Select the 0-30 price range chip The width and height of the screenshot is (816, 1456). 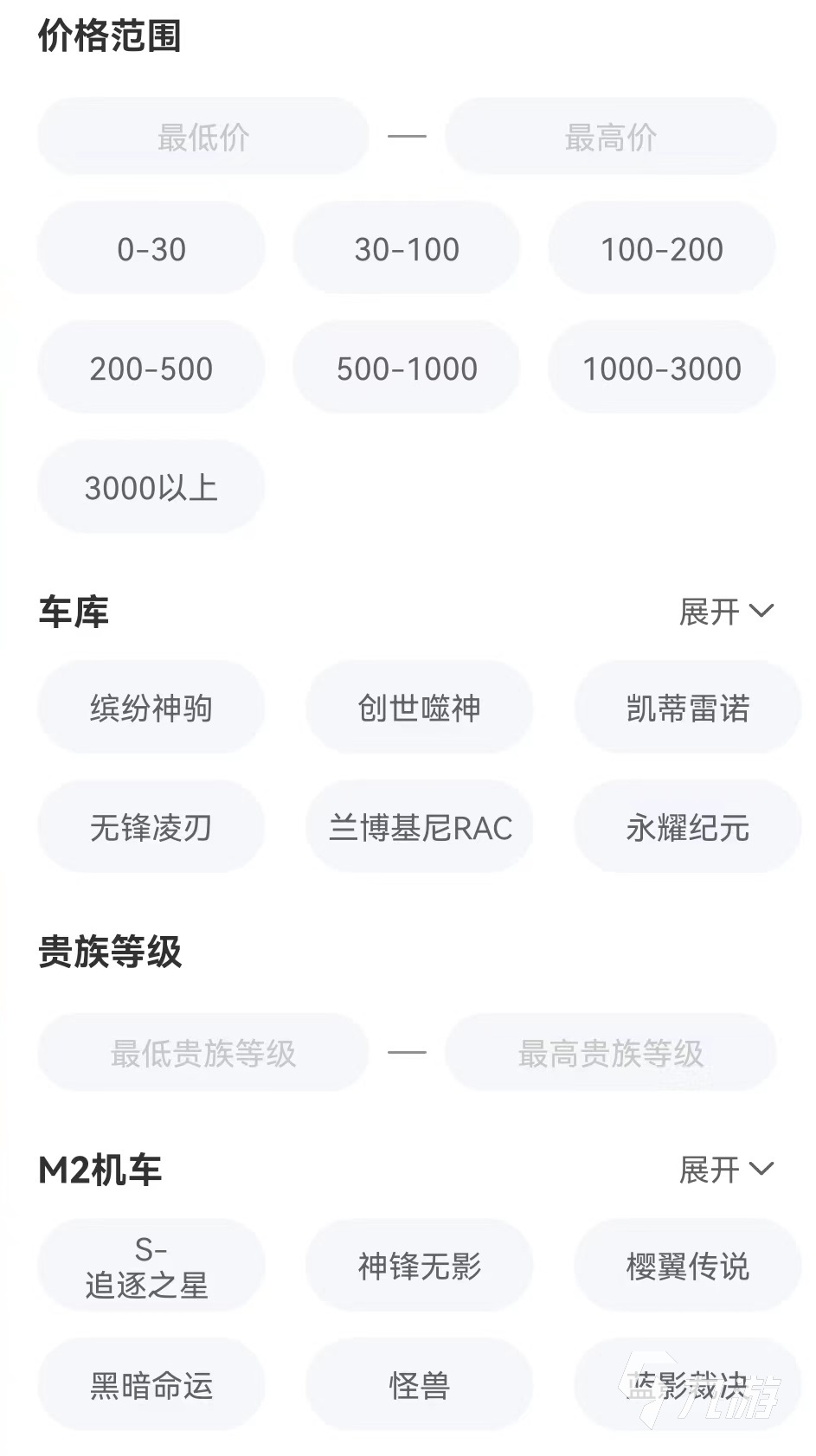point(151,249)
